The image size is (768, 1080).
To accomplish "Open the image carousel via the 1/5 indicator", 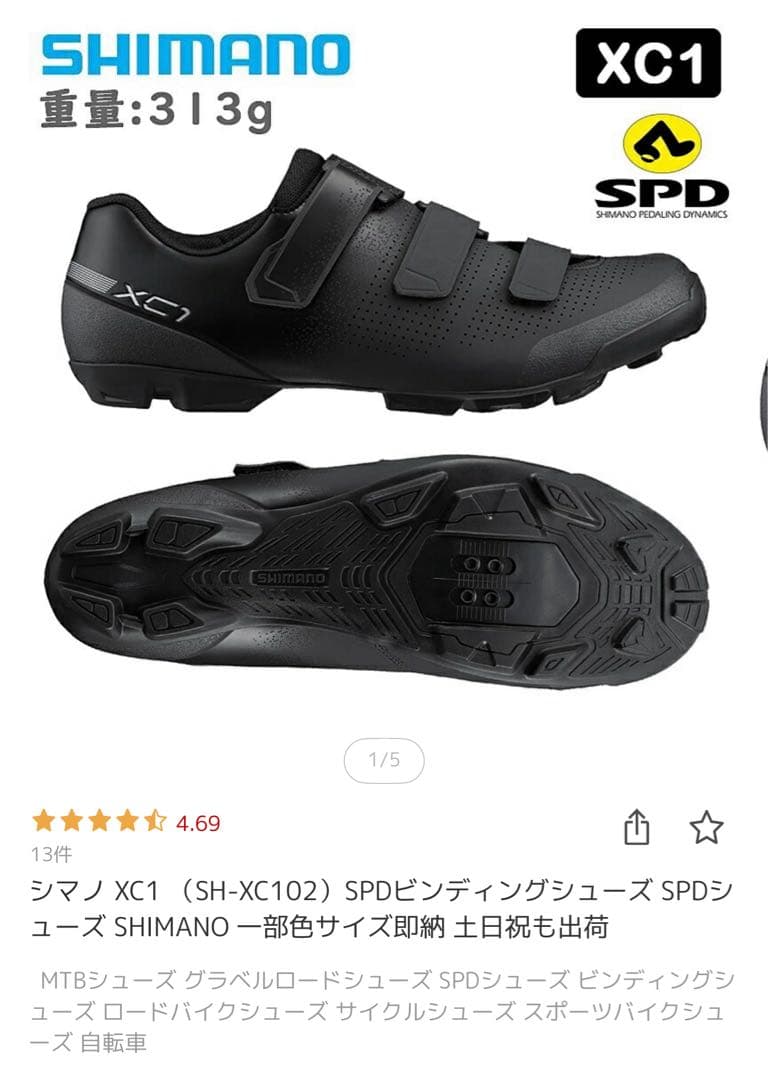I will pyautogui.click(x=383, y=760).
